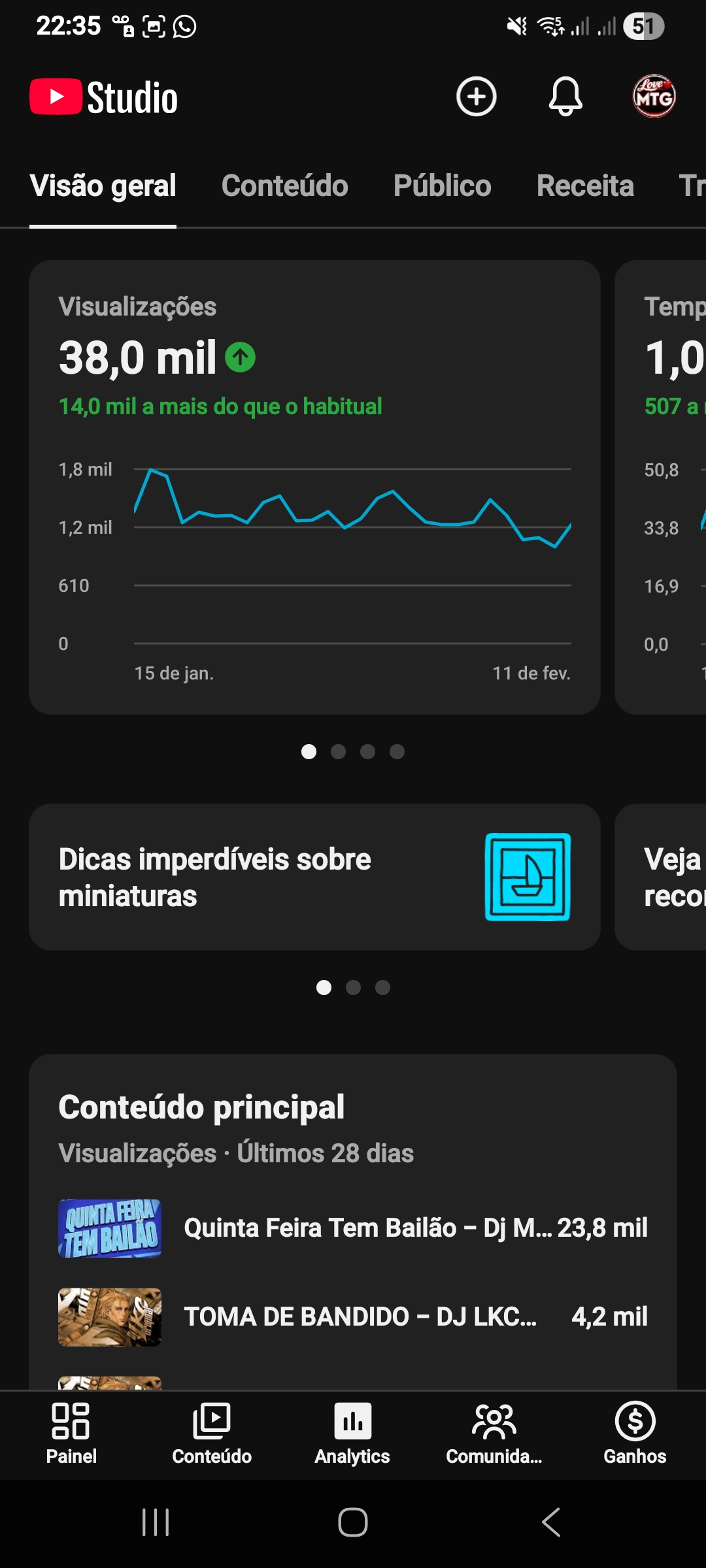This screenshot has height=1568, width=706.
Task: Tap the system home button
Action: coord(353,1522)
